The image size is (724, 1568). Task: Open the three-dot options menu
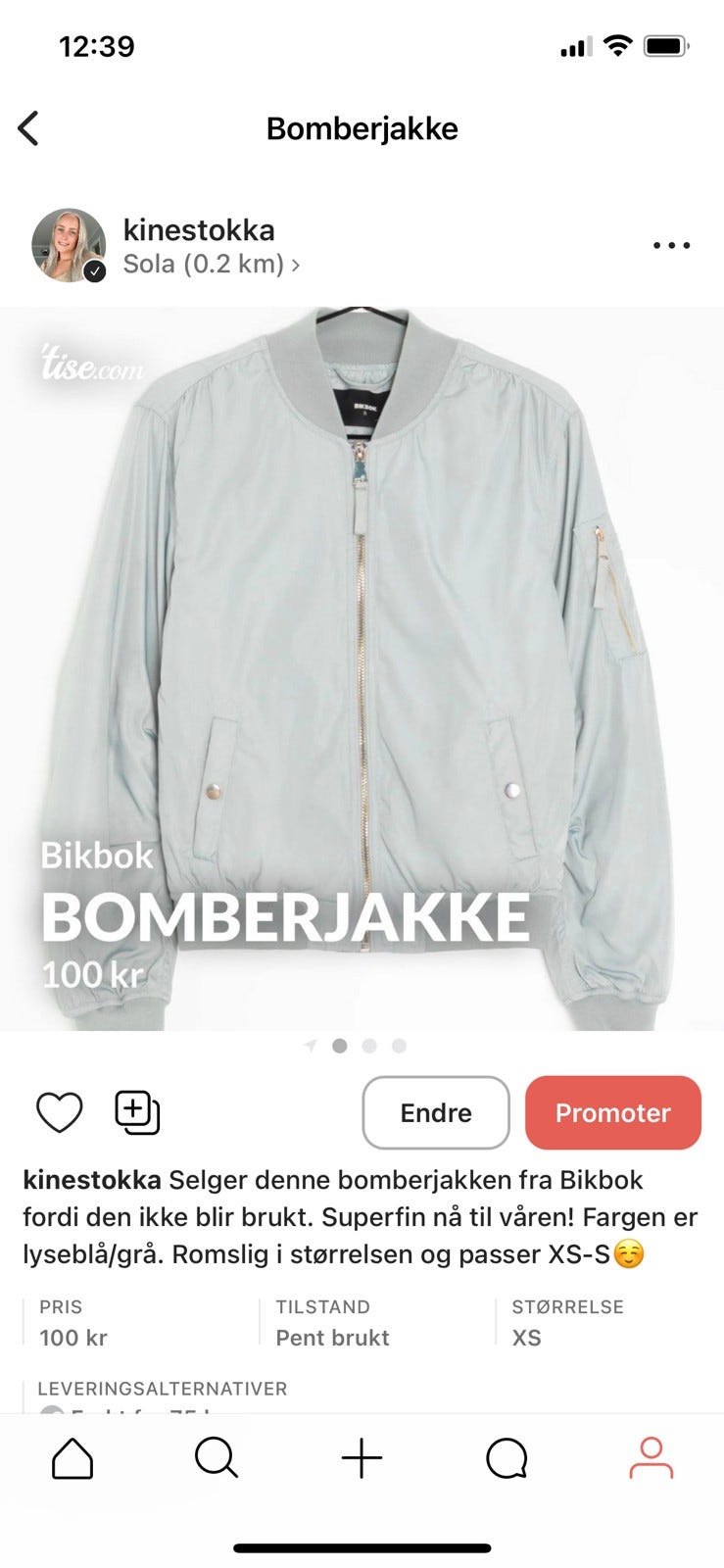pos(670,245)
